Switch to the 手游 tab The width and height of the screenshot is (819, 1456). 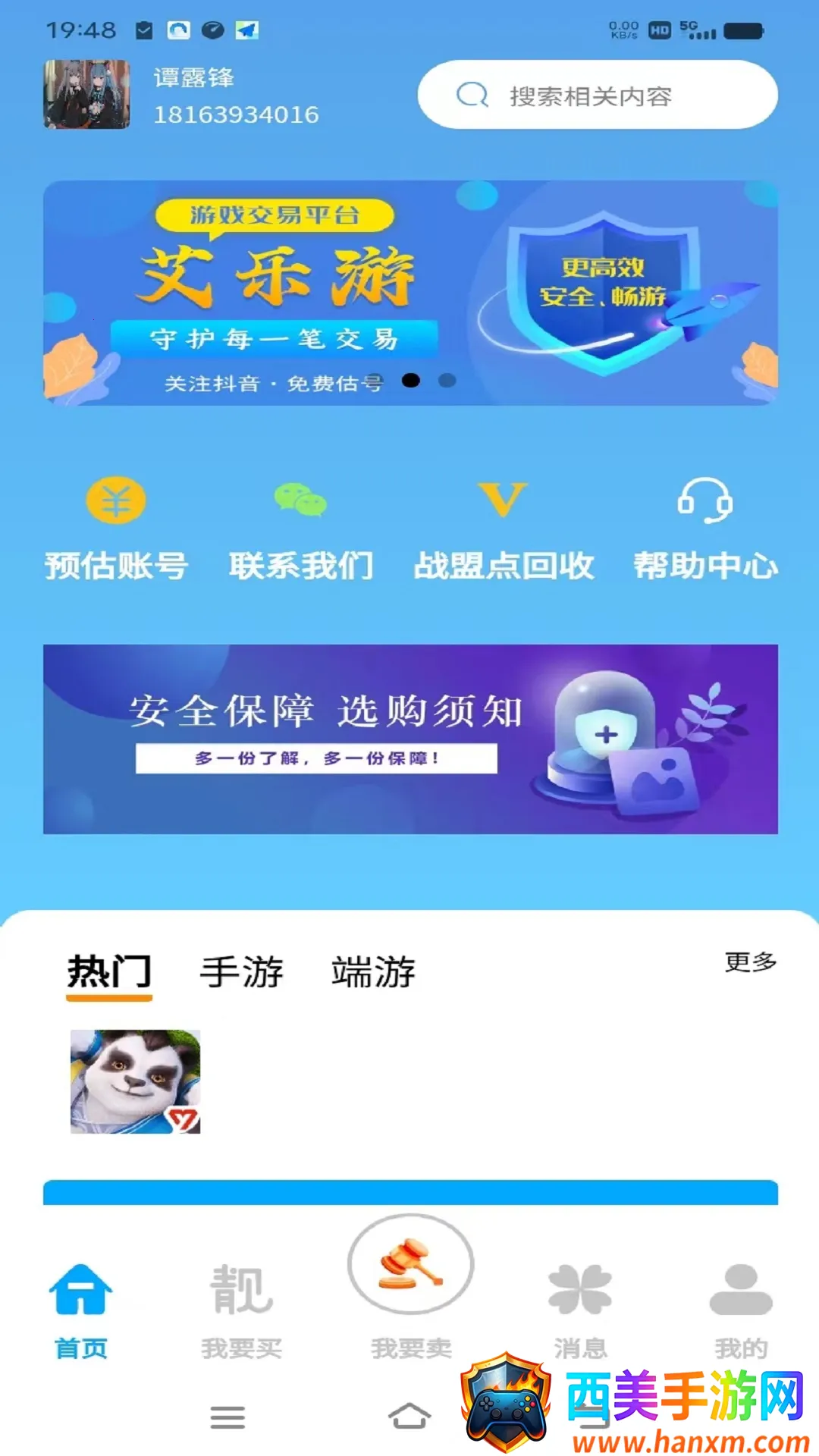point(241,971)
